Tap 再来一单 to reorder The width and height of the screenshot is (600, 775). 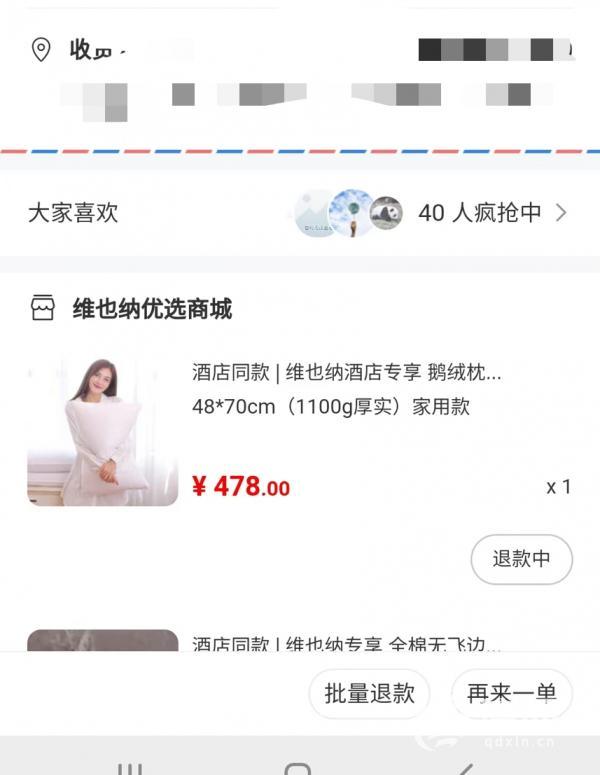pyautogui.click(x=511, y=694)
